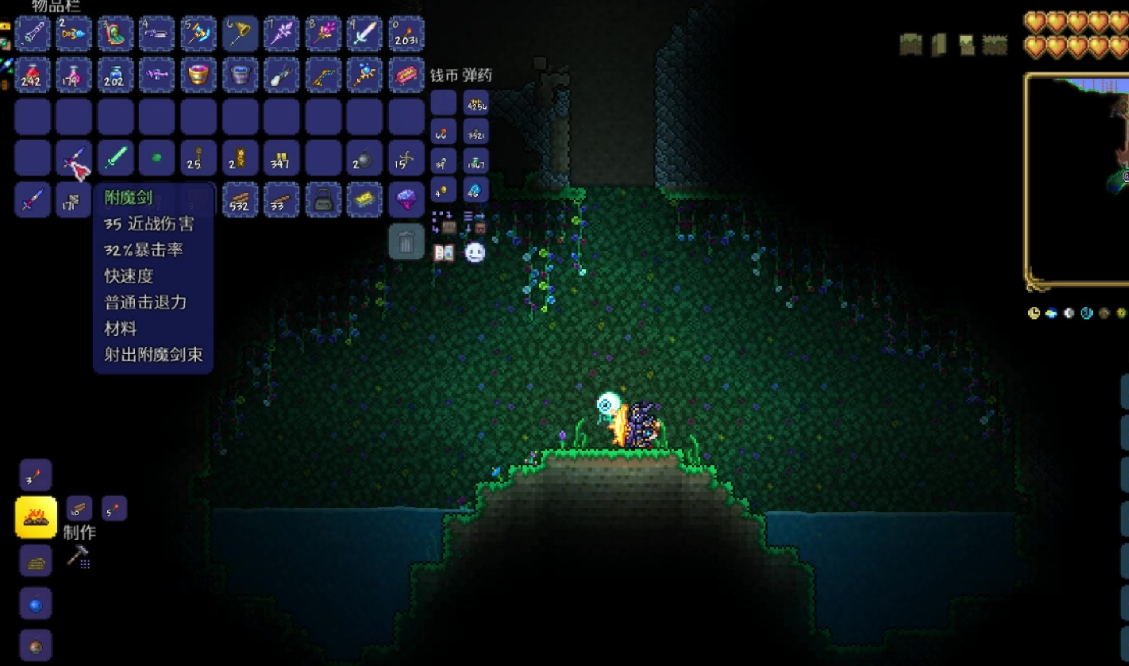The image size is (1129, 666).
Task: Craft the selected campfire item
Action: pos(36,517)
